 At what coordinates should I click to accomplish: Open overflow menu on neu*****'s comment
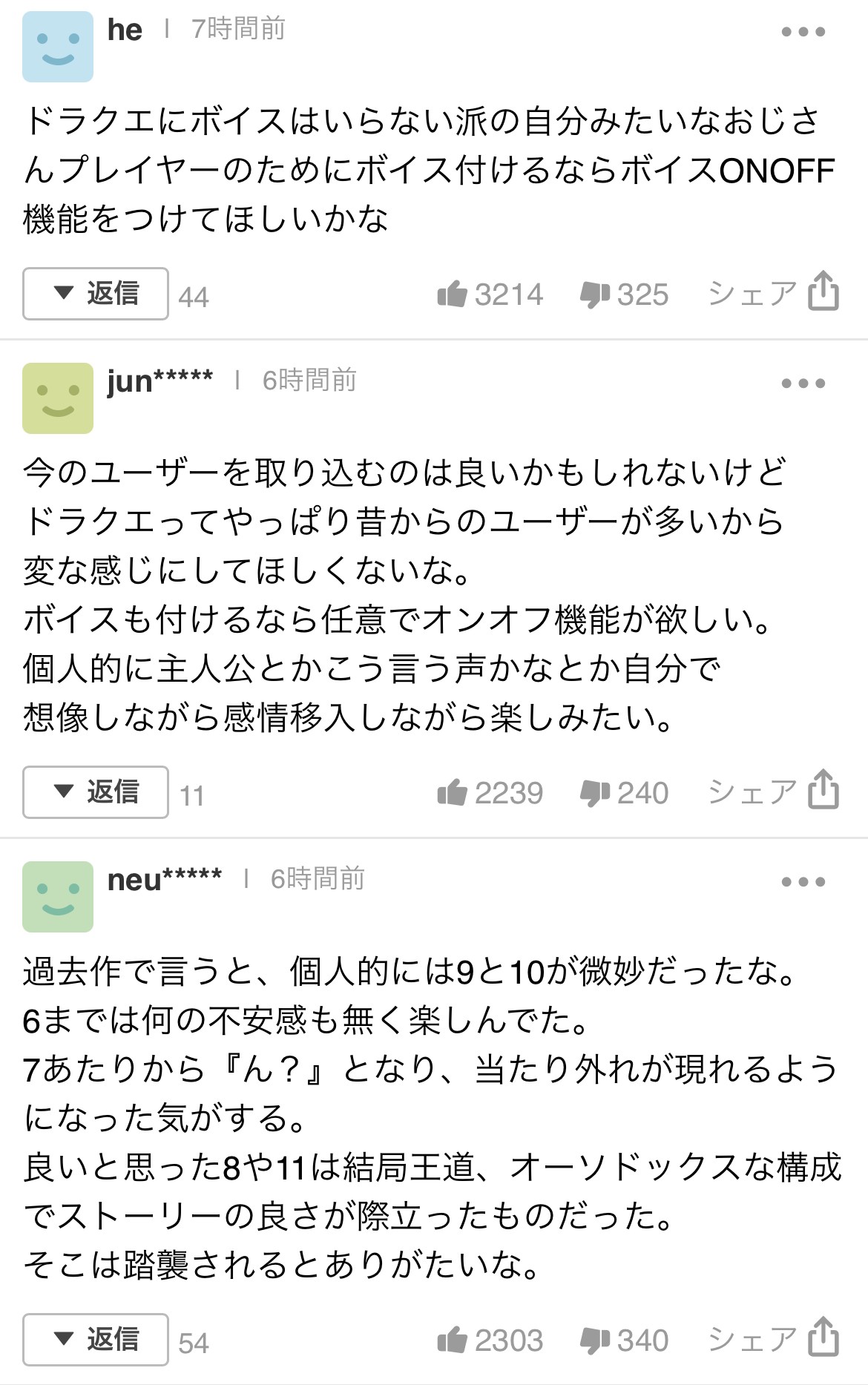[x=803, y=882]
